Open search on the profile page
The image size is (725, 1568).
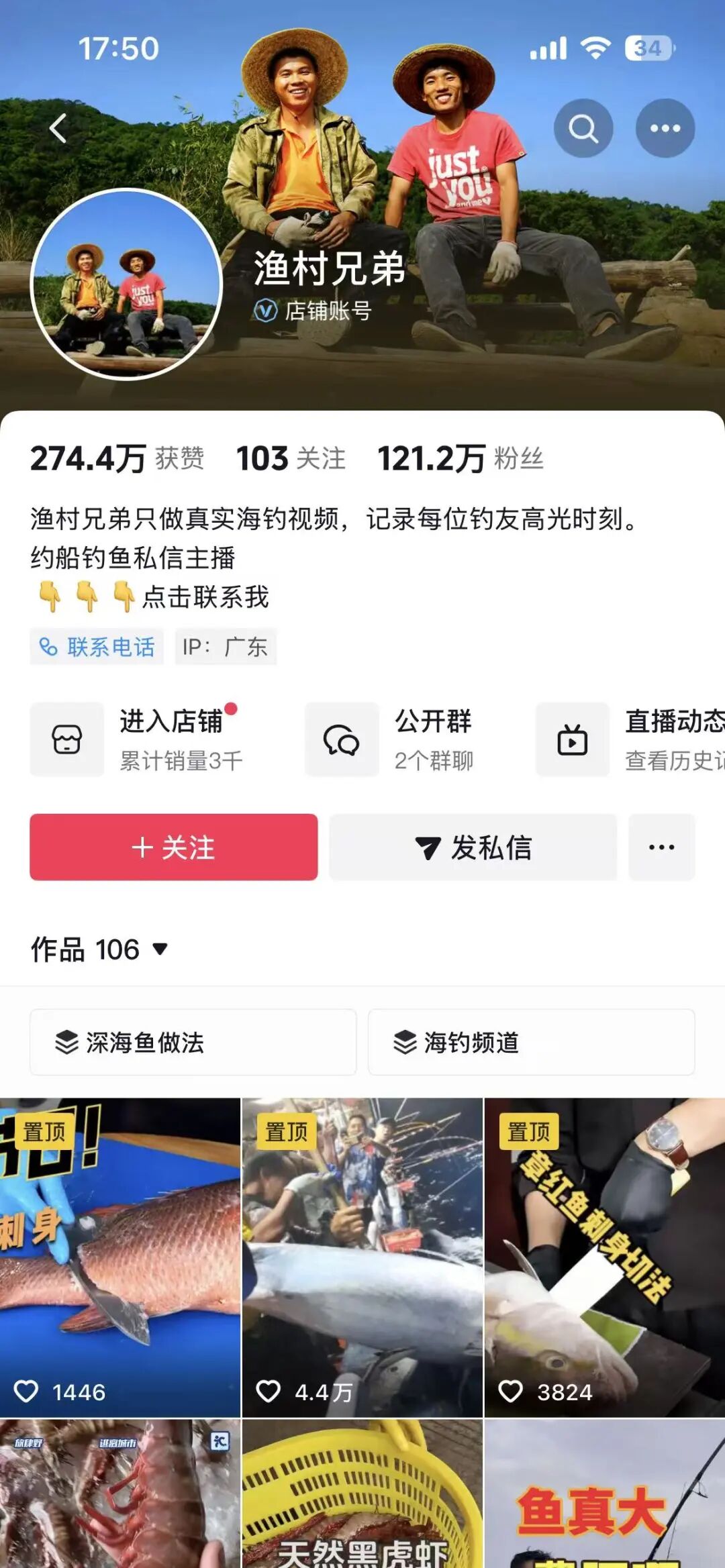pos(585,127)
